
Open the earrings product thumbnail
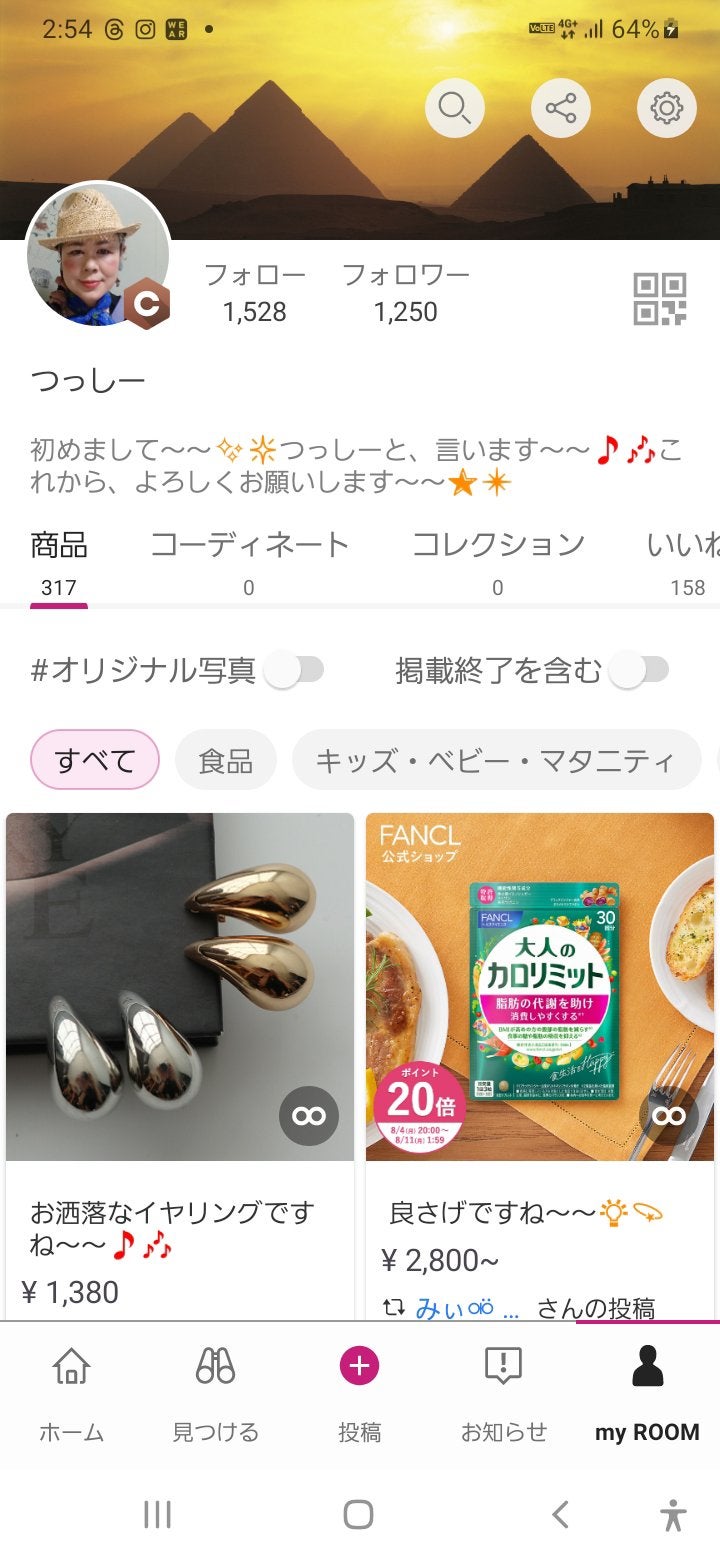(x=180, y=985)
